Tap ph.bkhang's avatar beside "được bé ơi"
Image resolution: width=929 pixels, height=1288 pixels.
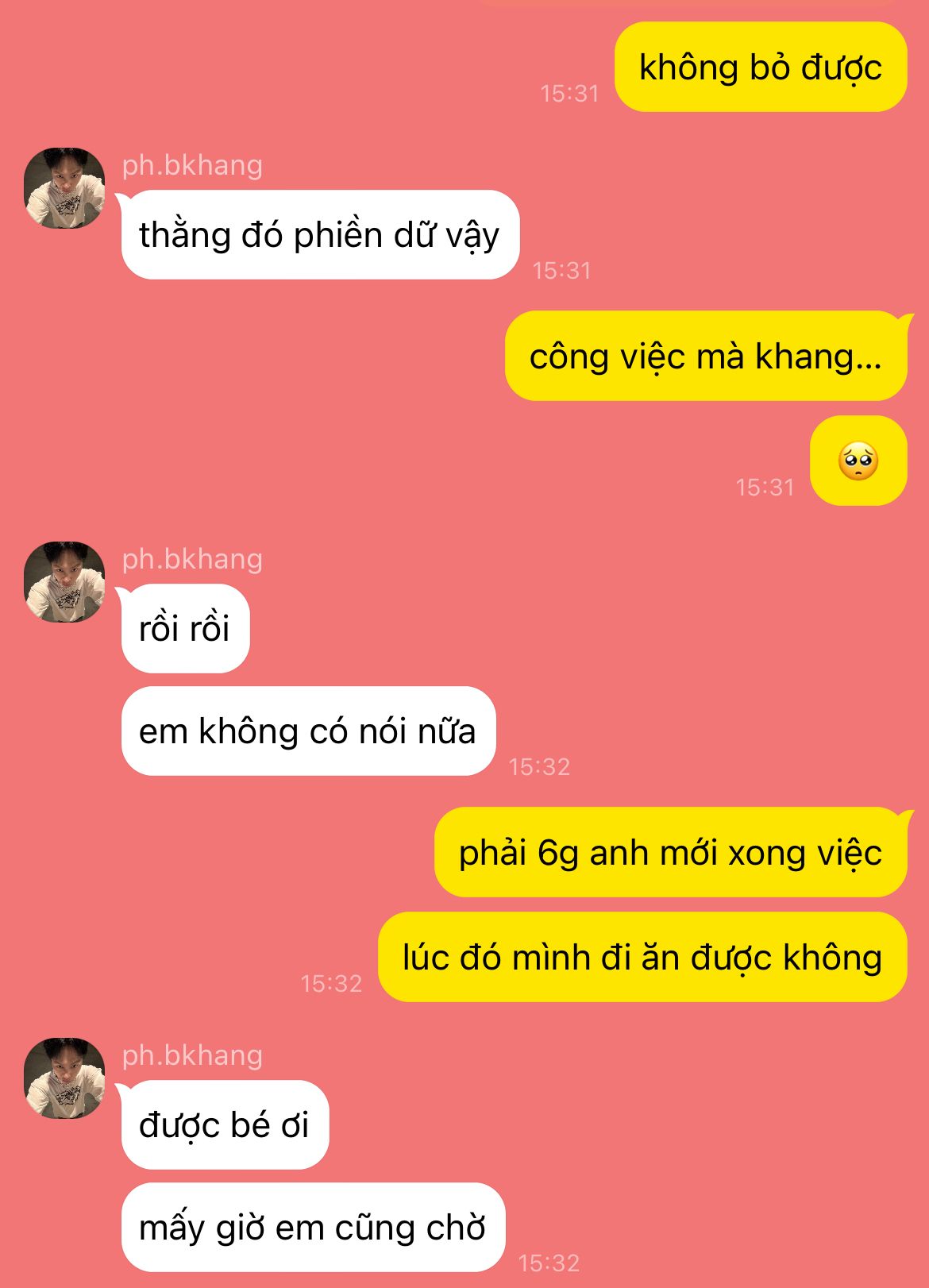coord(64,1078)
